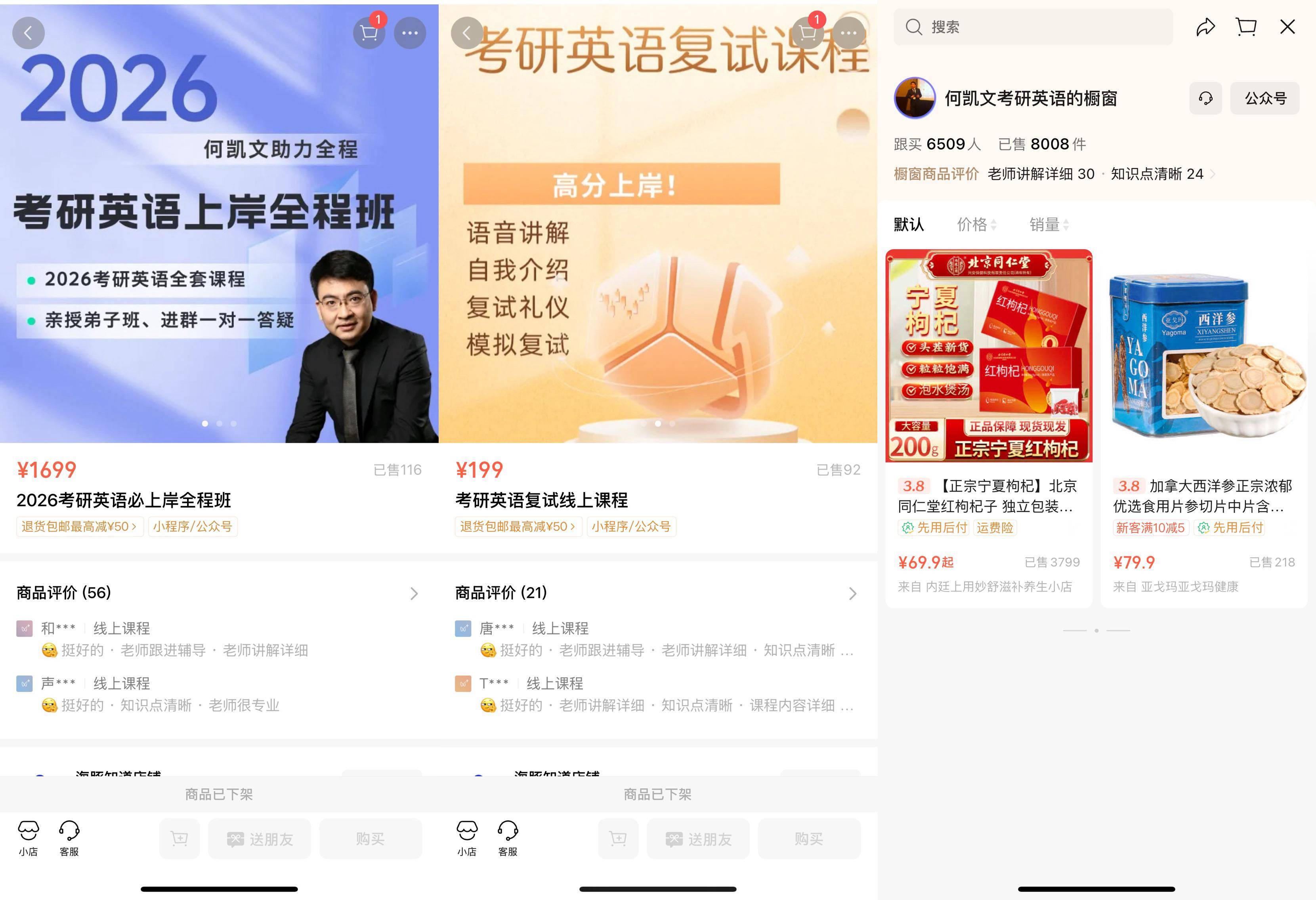Open 退货包邮最高减¥50 details under the ¥1699 course

[x=79, y=526]
